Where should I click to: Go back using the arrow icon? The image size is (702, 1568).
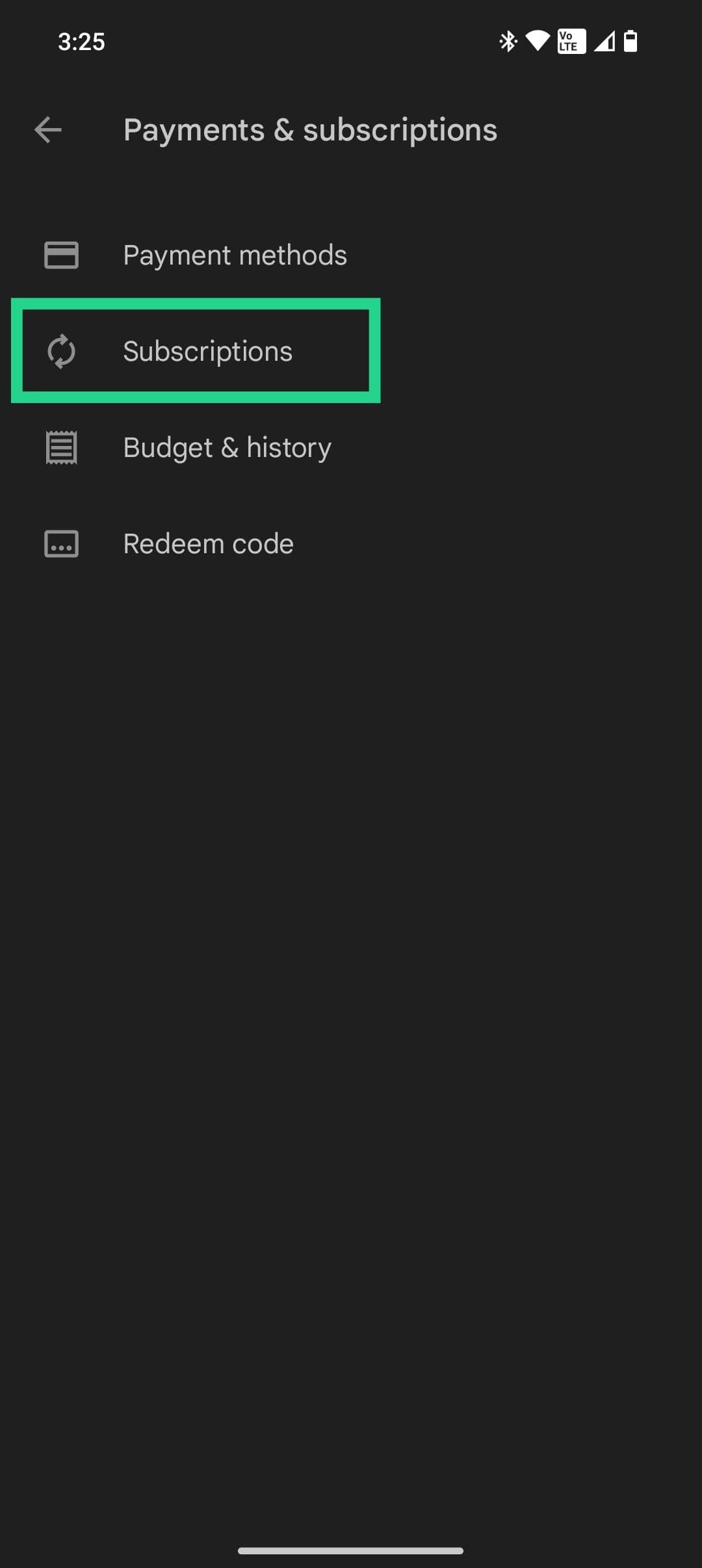coord(48,130)
